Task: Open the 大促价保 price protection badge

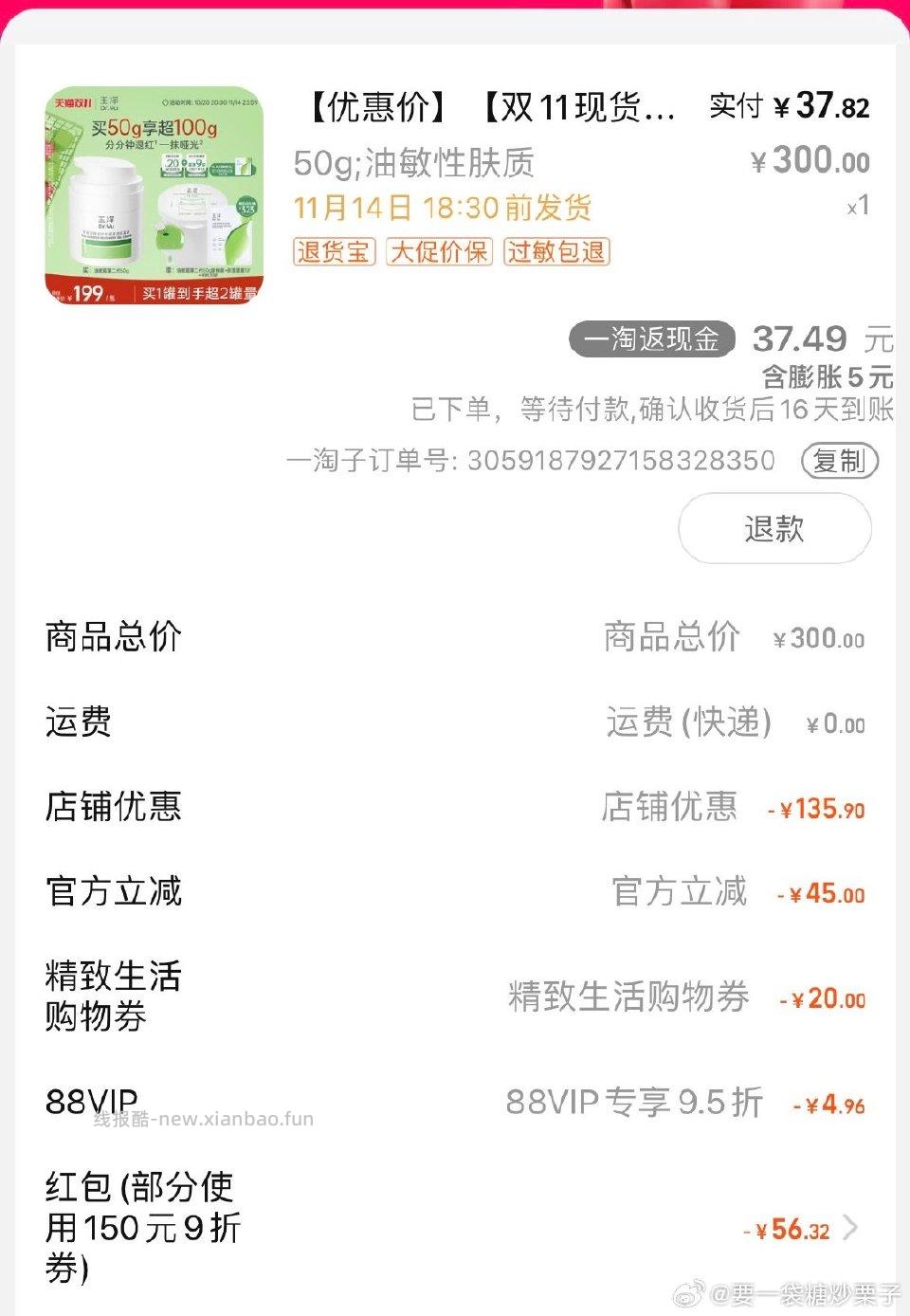Action: 439,253
